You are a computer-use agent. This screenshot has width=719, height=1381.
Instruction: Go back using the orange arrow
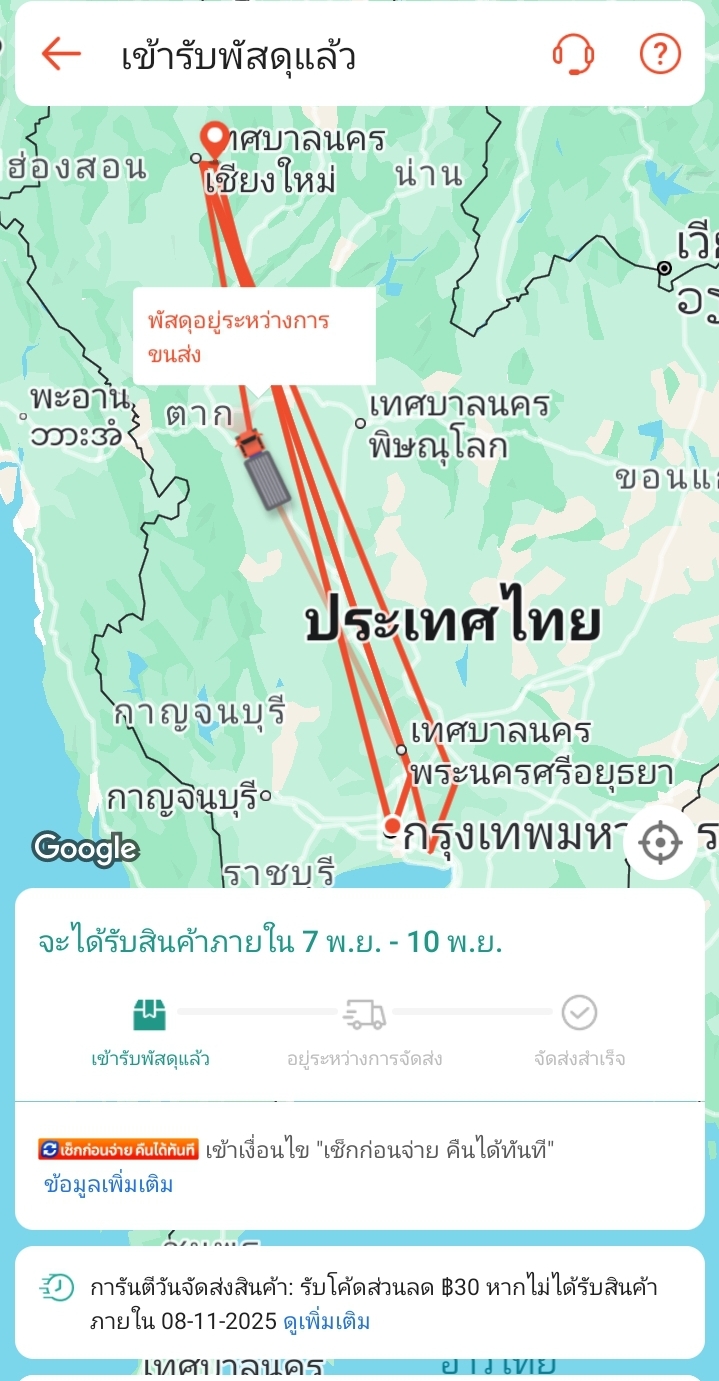coord(61,54)
